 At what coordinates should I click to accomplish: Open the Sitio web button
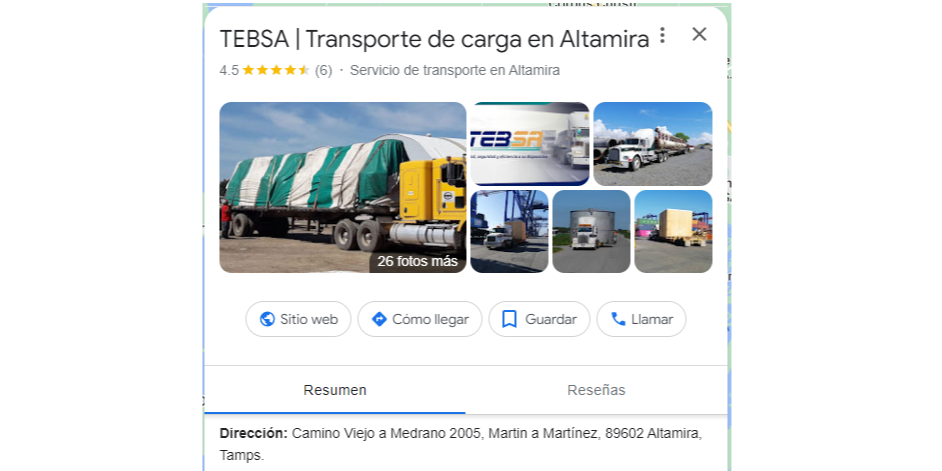point(298,319)
